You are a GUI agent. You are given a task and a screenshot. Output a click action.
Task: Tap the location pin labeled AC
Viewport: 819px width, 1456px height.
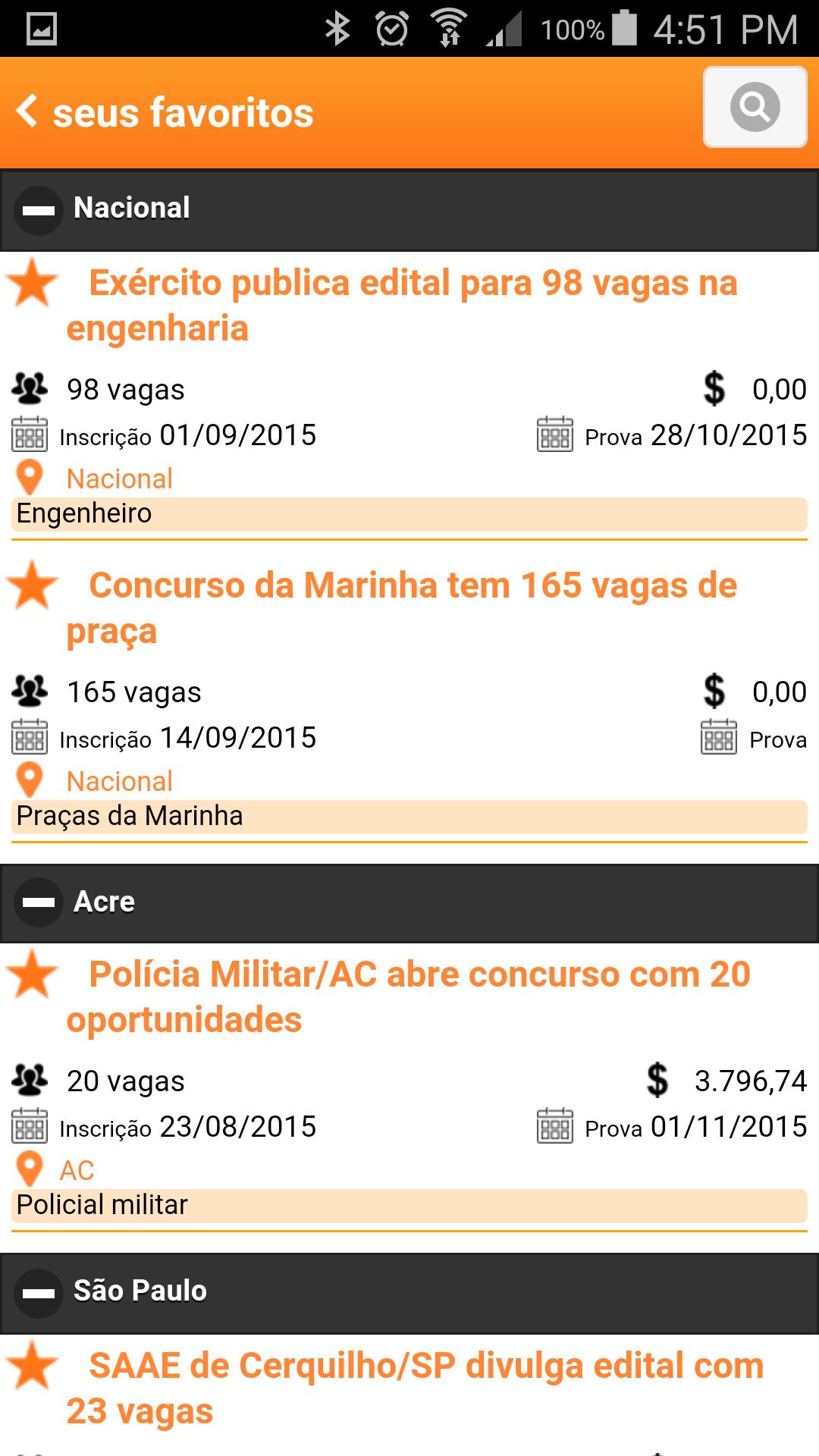pyautogui.click(x=30, y=1169)
